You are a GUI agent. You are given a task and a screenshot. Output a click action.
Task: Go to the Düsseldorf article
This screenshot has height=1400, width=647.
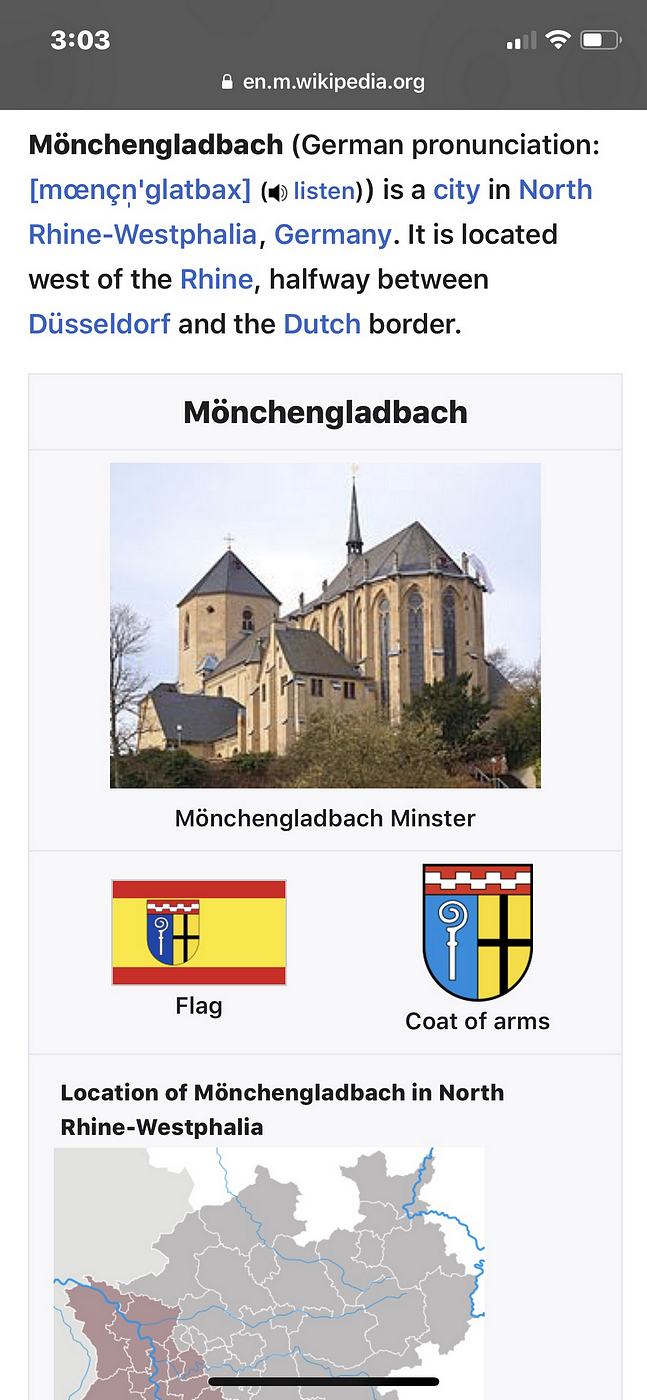(x=100, y=324)
